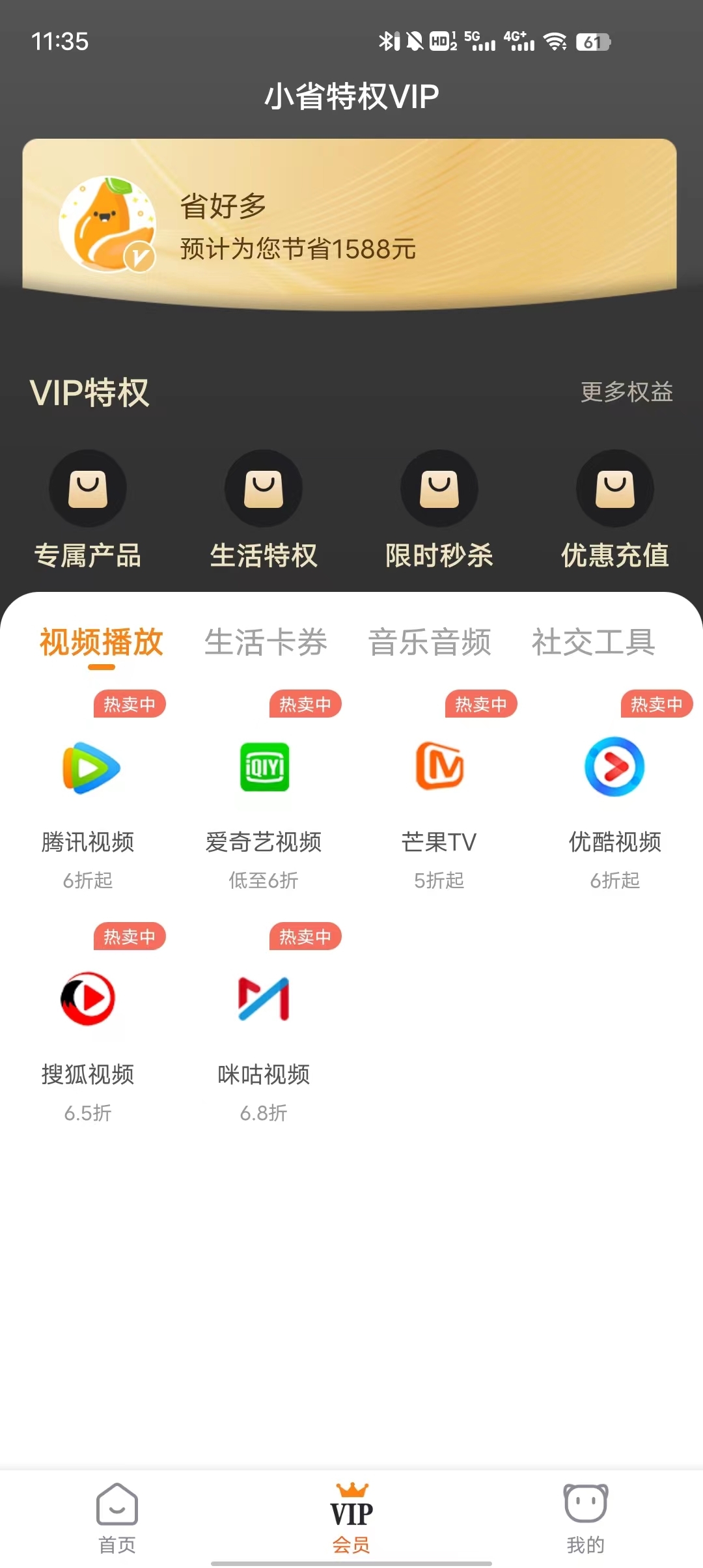703x1568 pixels.
Task: Open the 生活特权 life privileges icon
Action: 264,488
